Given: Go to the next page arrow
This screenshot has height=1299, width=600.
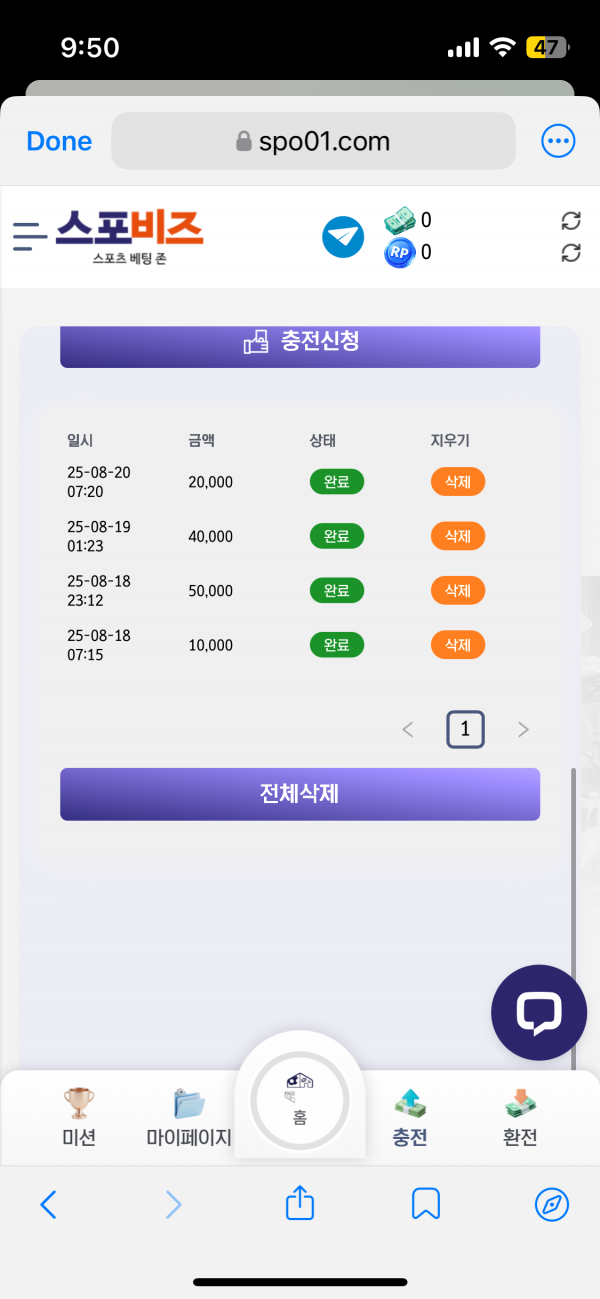Looking at the screenshot, I should (523, 730).
